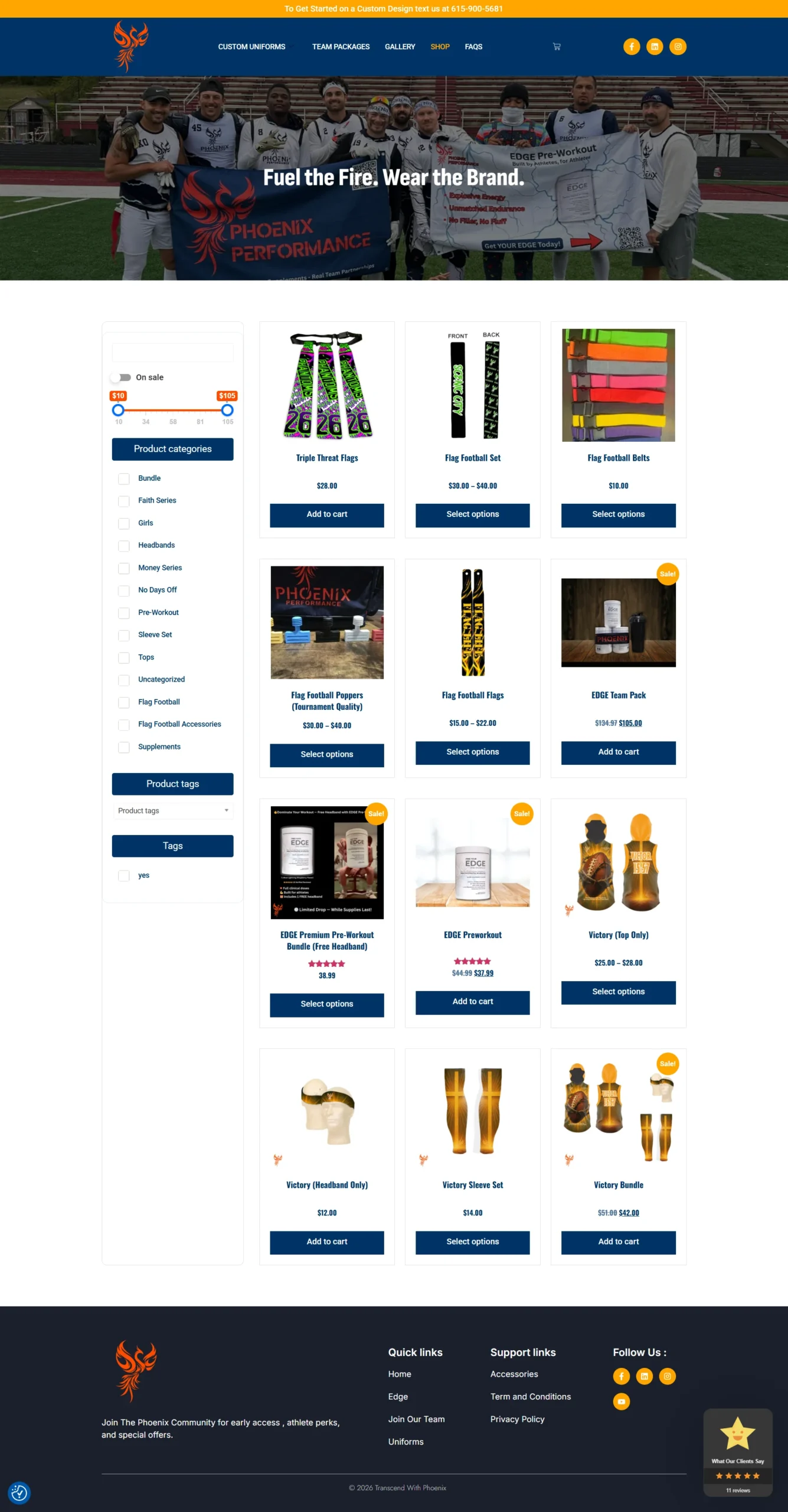Open the FAQs page
Viewport: 788px width, 1512px height.
[x=473, y=47]
